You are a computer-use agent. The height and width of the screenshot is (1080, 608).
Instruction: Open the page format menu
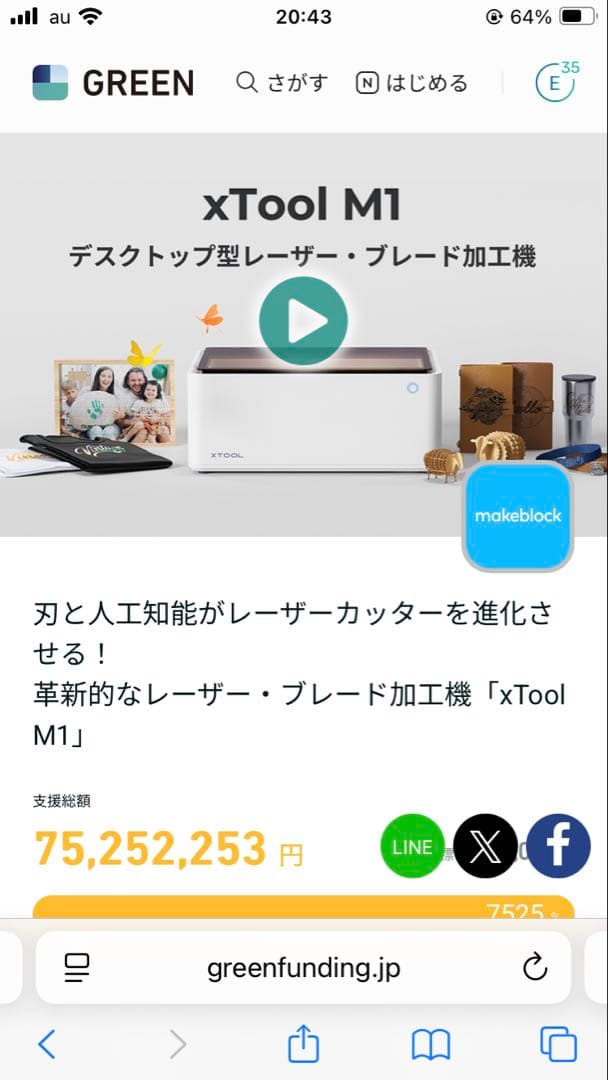tap(77, 967)
